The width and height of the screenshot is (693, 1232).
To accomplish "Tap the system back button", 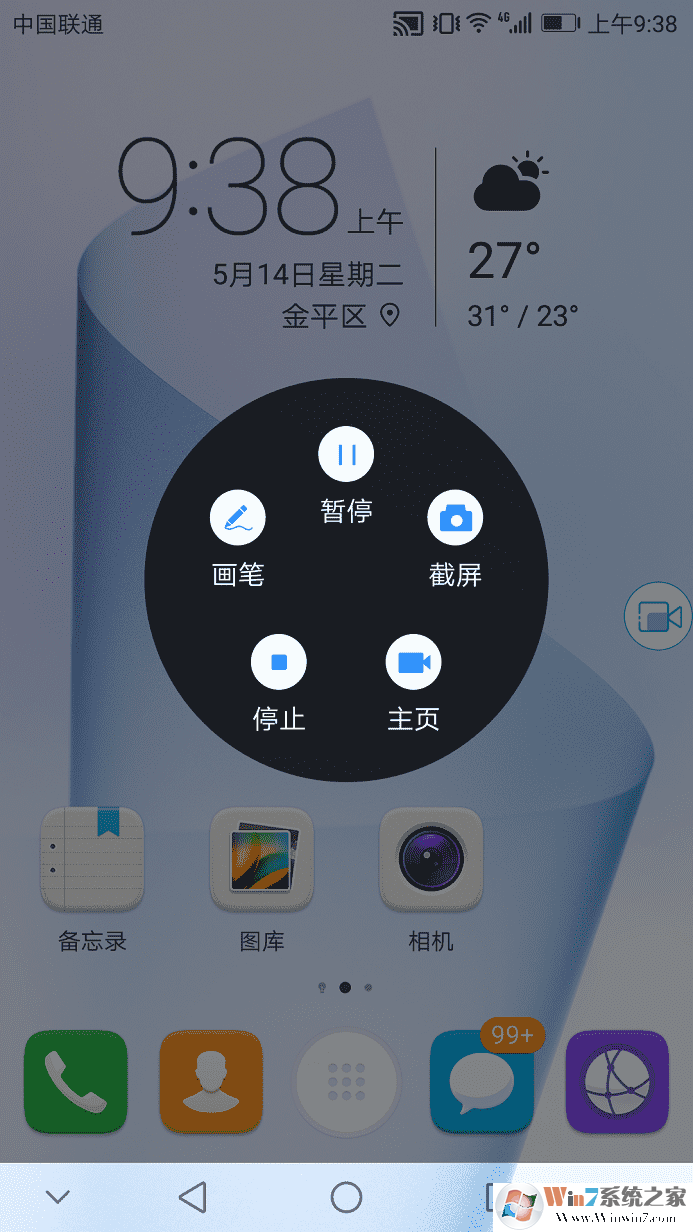I will point(192,1197).
